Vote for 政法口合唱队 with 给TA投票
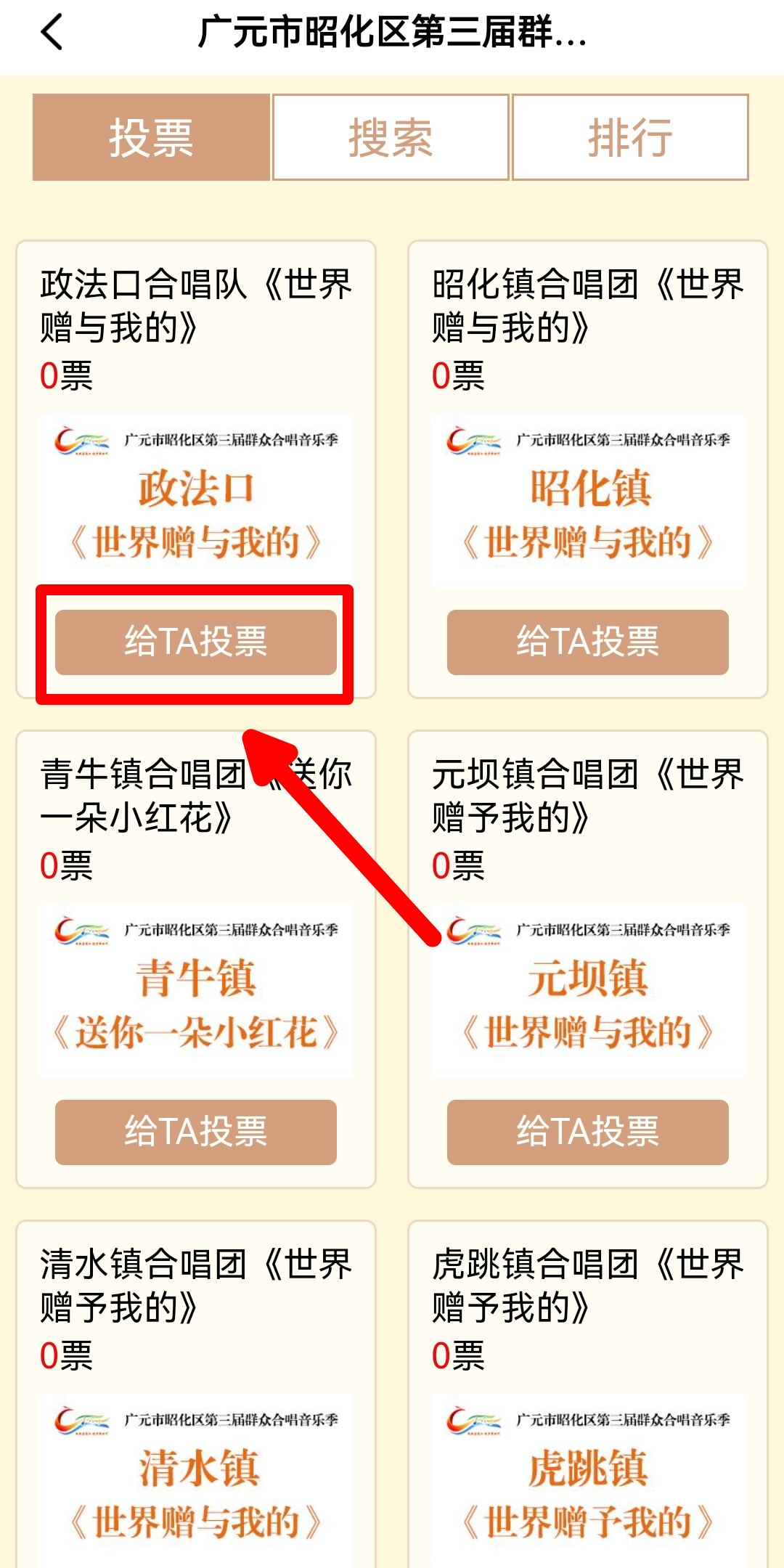This screenshot has height=1568, width=784. tap(196, 642)
